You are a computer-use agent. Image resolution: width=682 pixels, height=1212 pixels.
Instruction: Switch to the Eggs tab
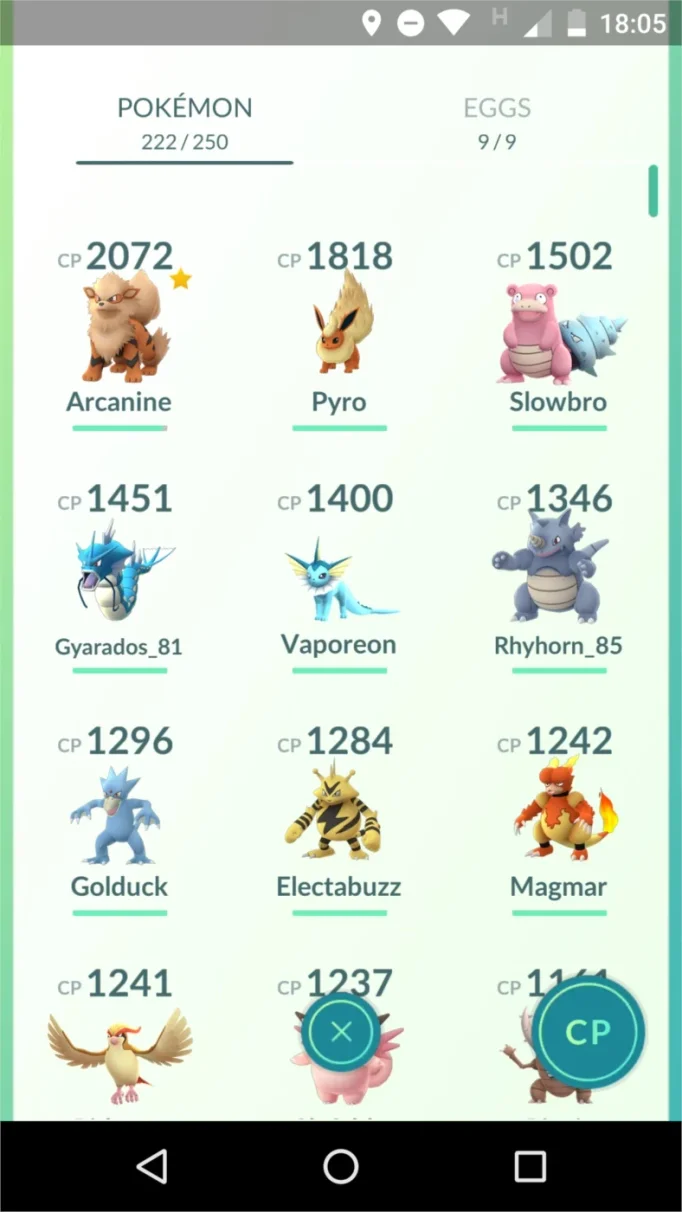coord(497,123)
